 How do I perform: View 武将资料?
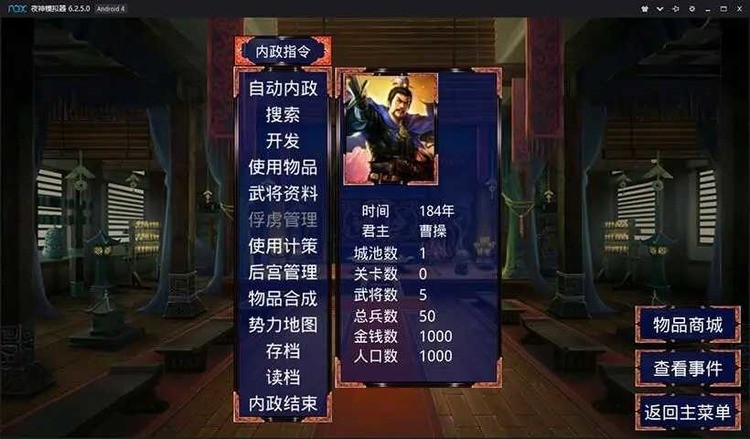click(x=283, y=193)
